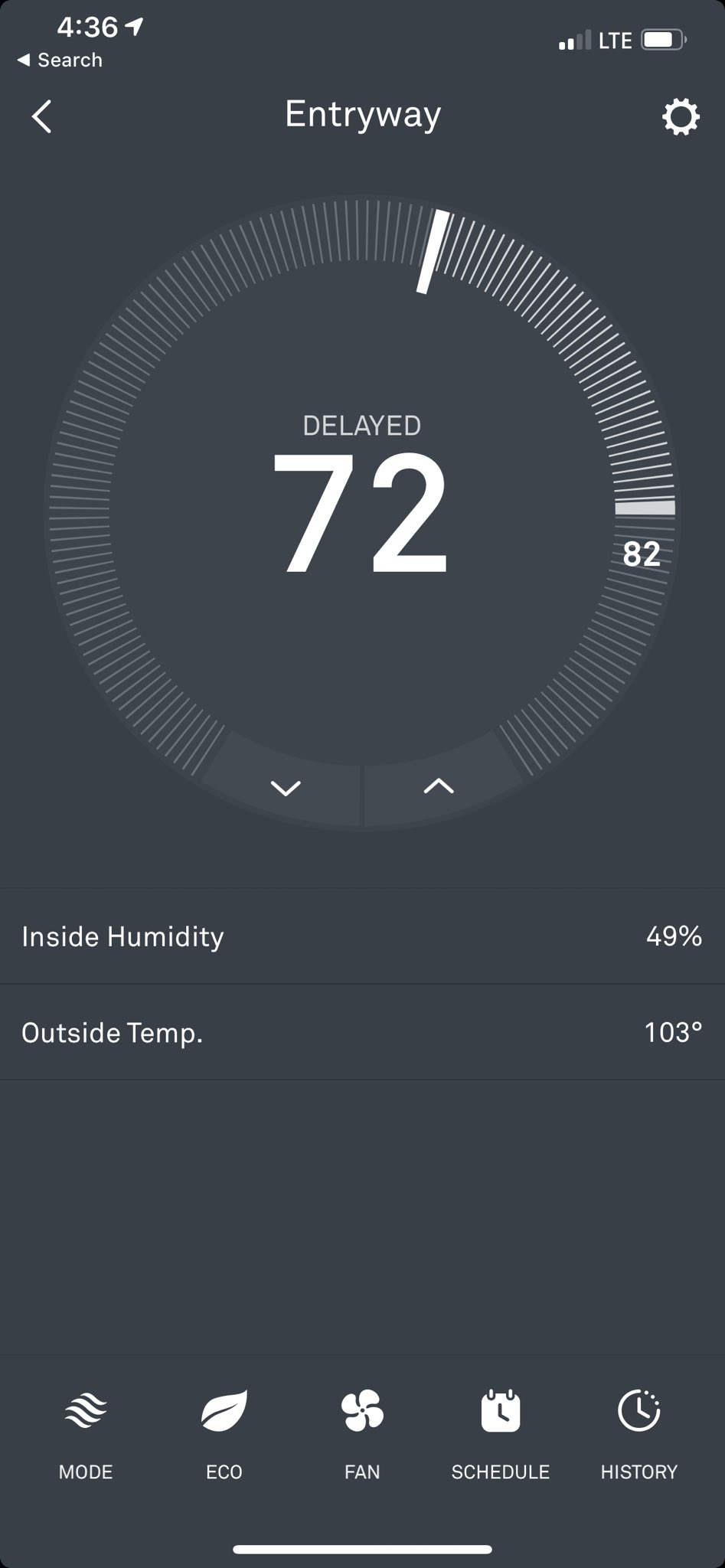Raise the target temperature with the up arrow
Screen dimensions: 725x1568
pos(439,786)
